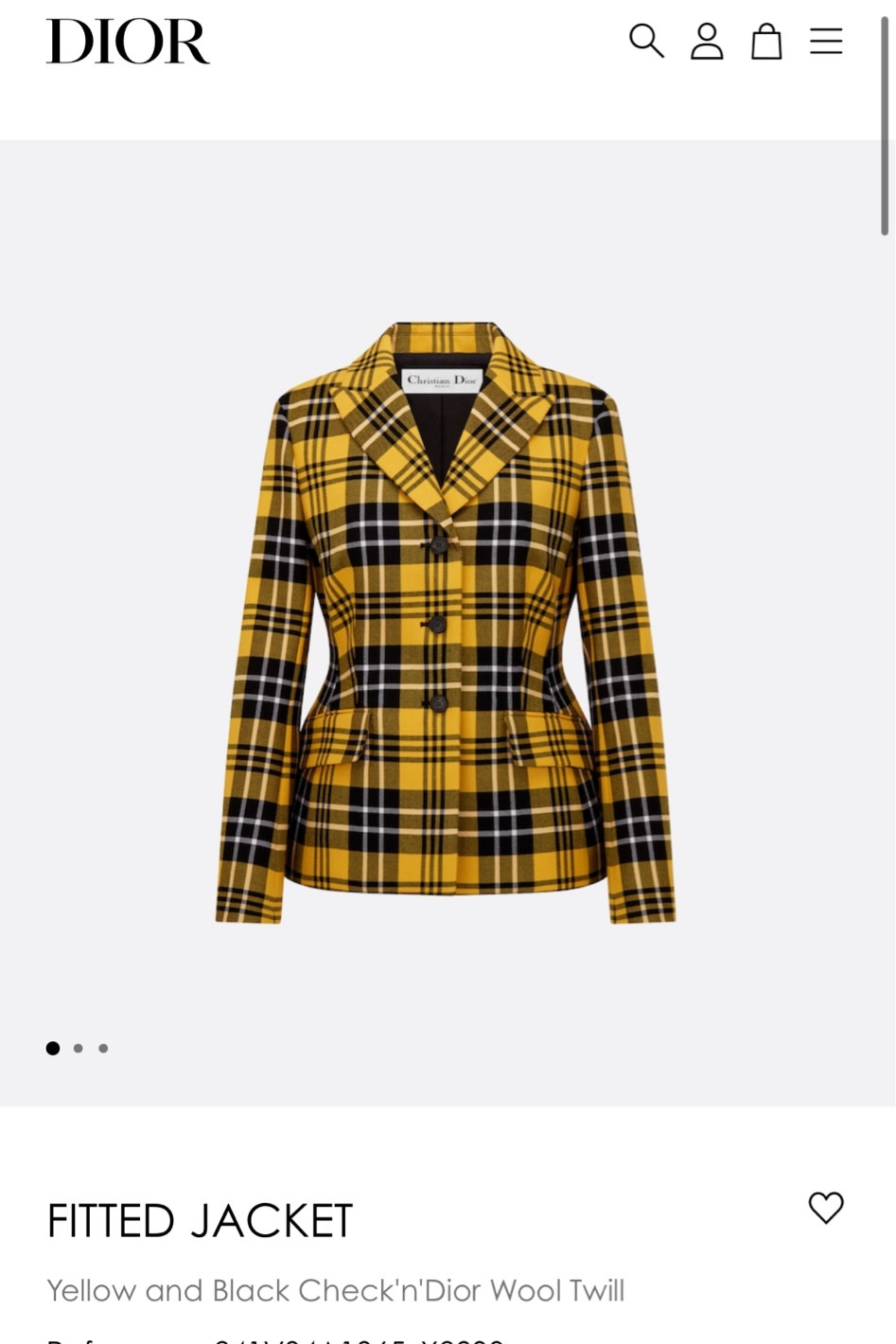This screenshot has width=896, height=1344.
Task: Open the hamburger navigation menu
Action: point(825,41)
